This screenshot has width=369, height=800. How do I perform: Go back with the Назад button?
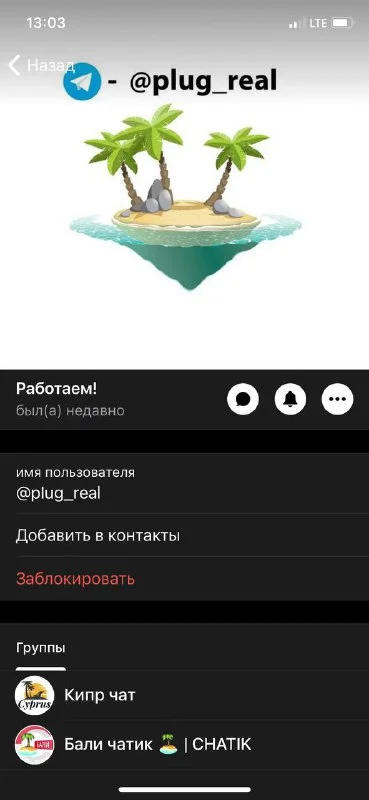point(41,65)
